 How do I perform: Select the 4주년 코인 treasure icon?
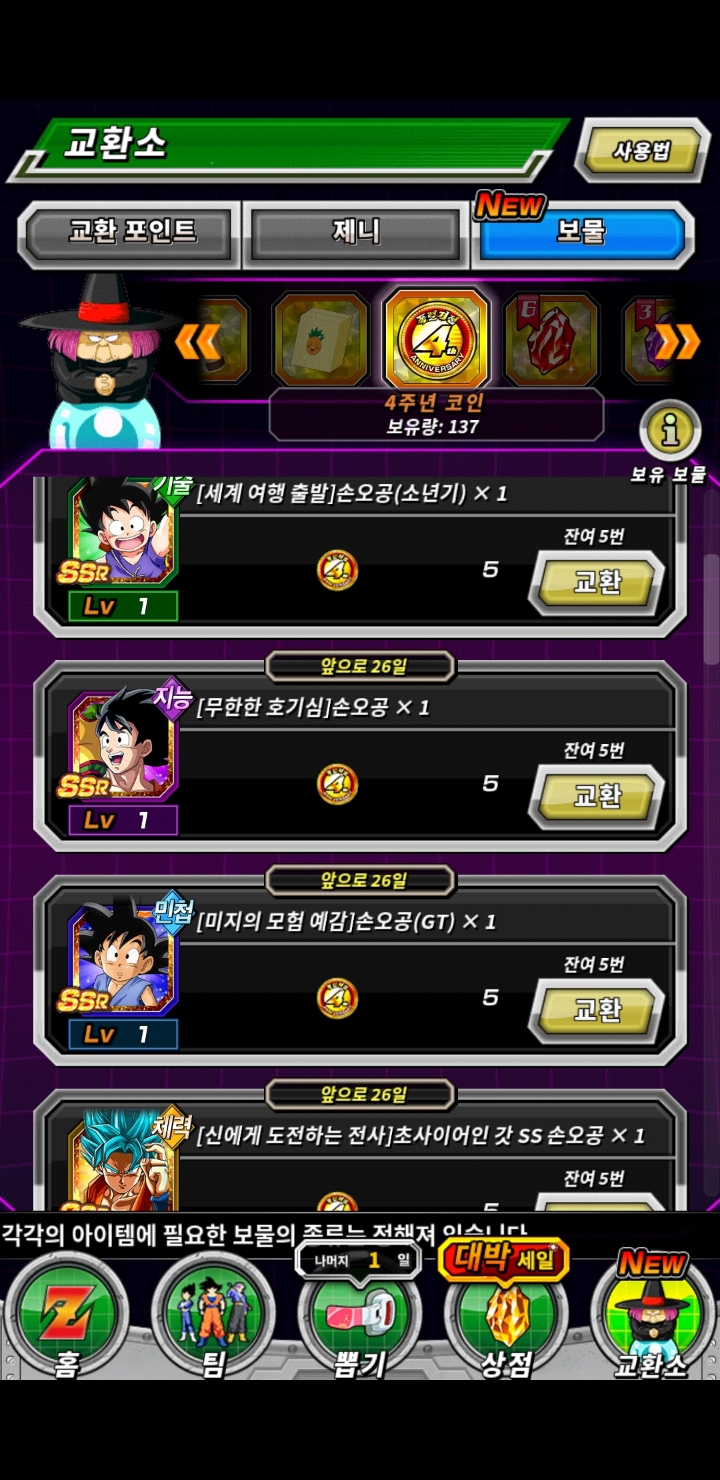pos(437,341)
